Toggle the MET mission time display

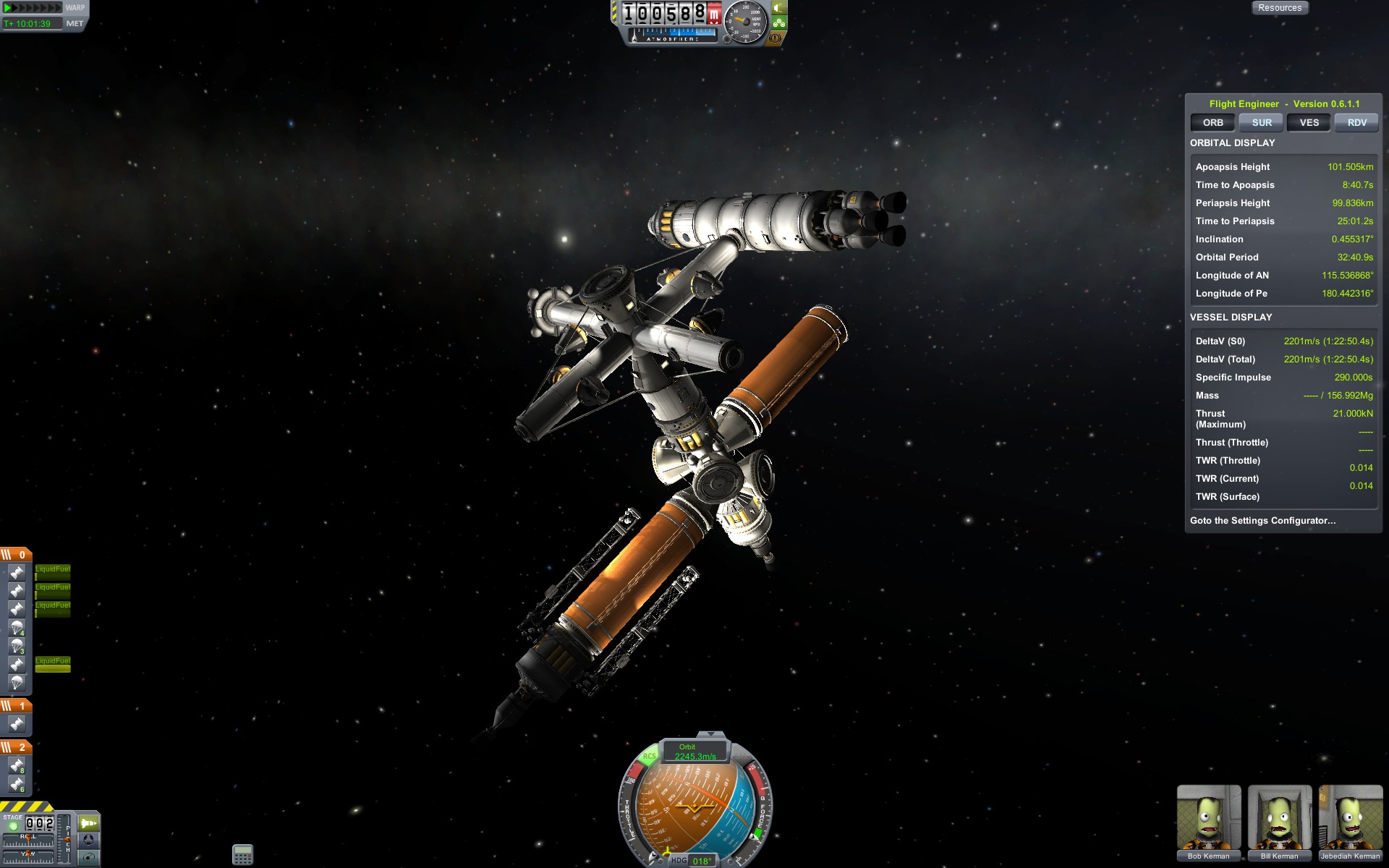[75, 24]
